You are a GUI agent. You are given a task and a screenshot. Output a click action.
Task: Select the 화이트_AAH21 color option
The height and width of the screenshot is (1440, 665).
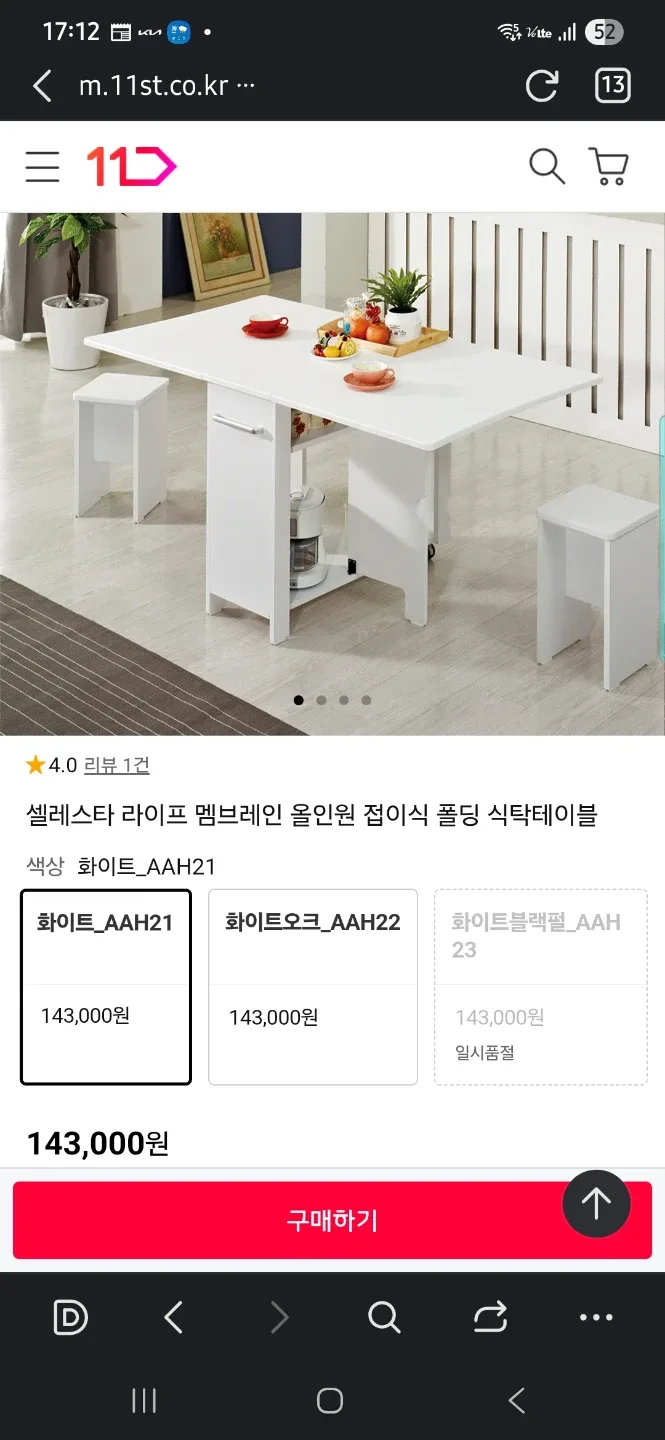tap(106, 986)
